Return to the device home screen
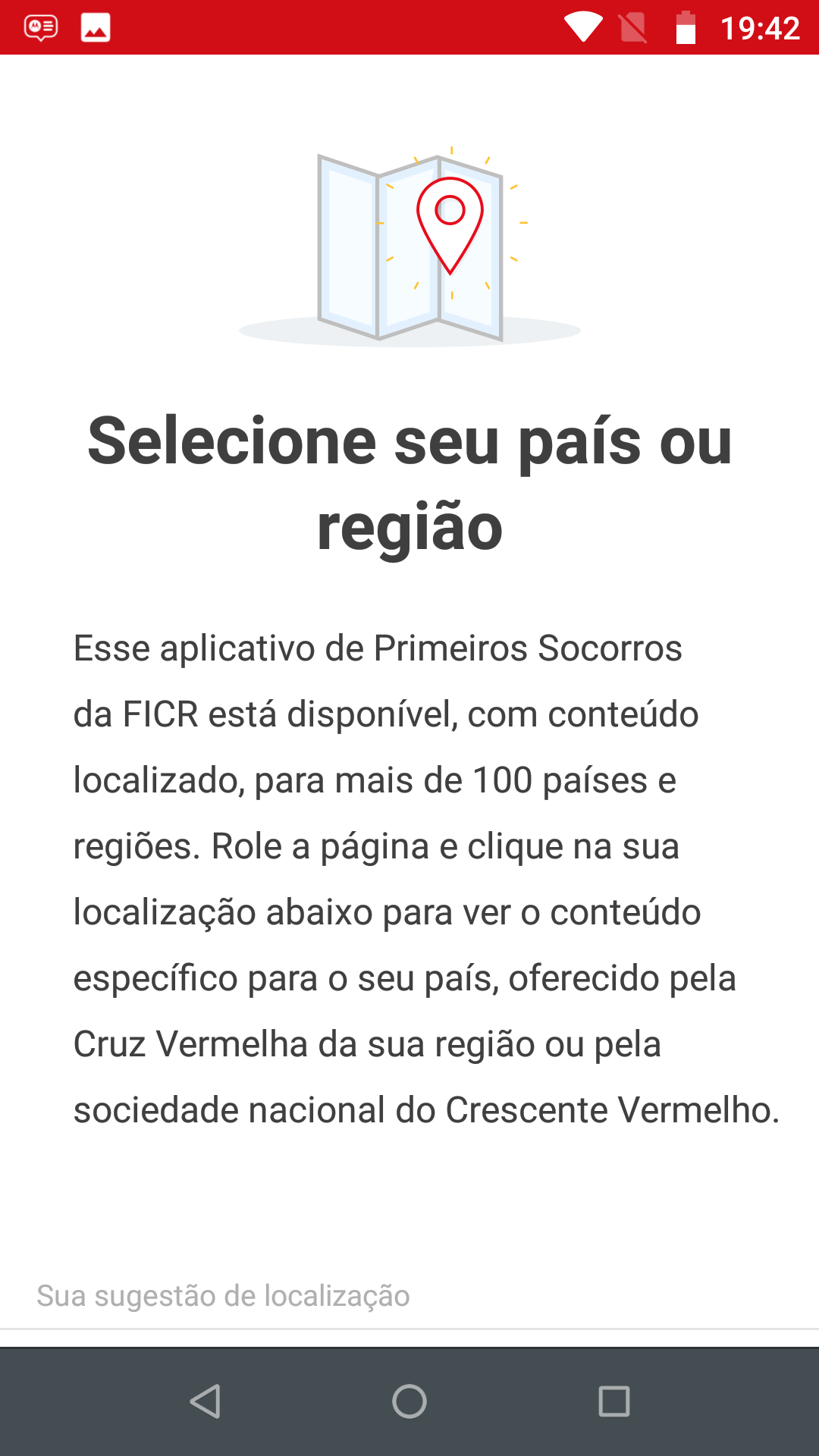 [409, 1401]
